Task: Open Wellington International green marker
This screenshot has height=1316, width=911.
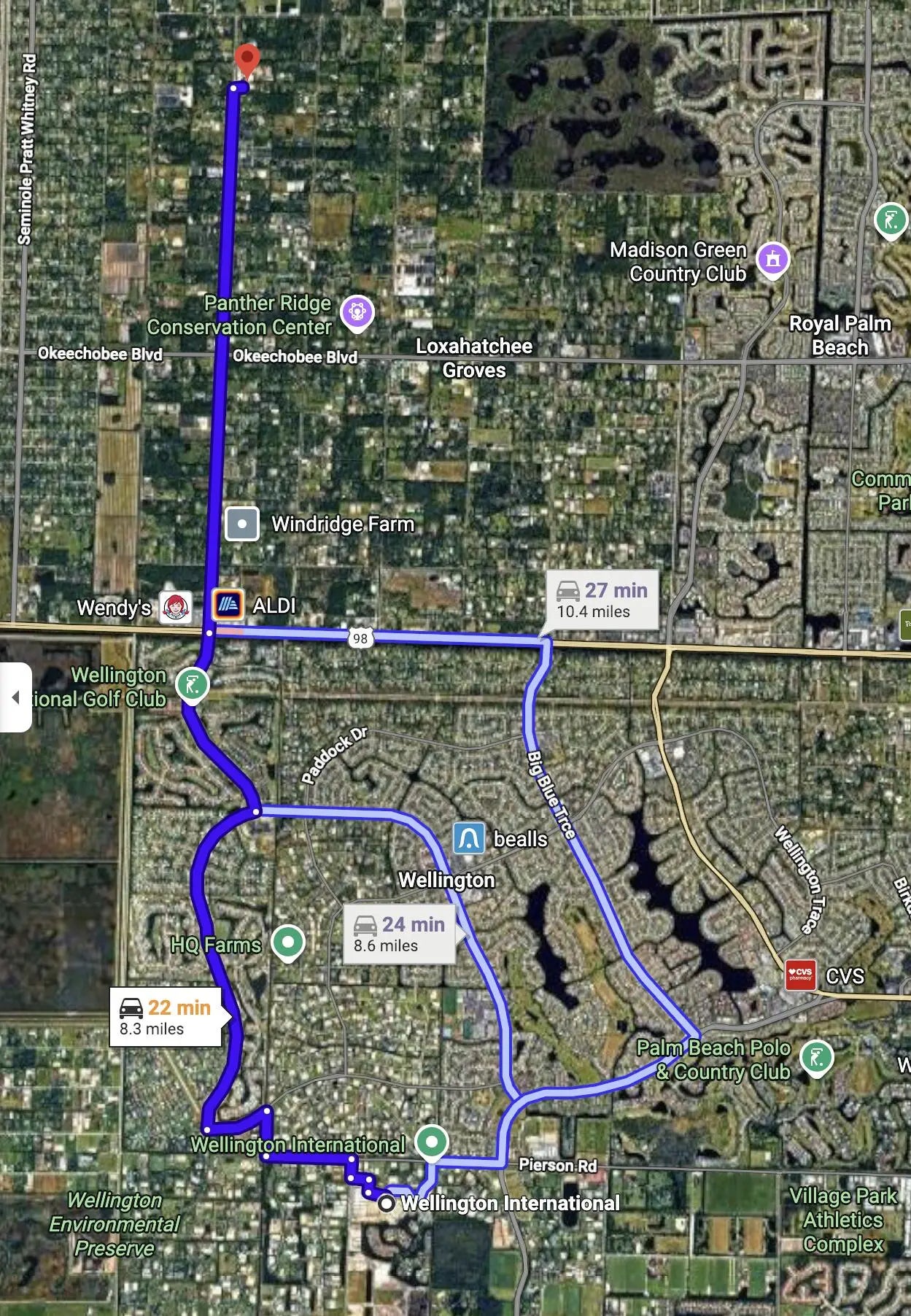Action: pos(431,1140)
